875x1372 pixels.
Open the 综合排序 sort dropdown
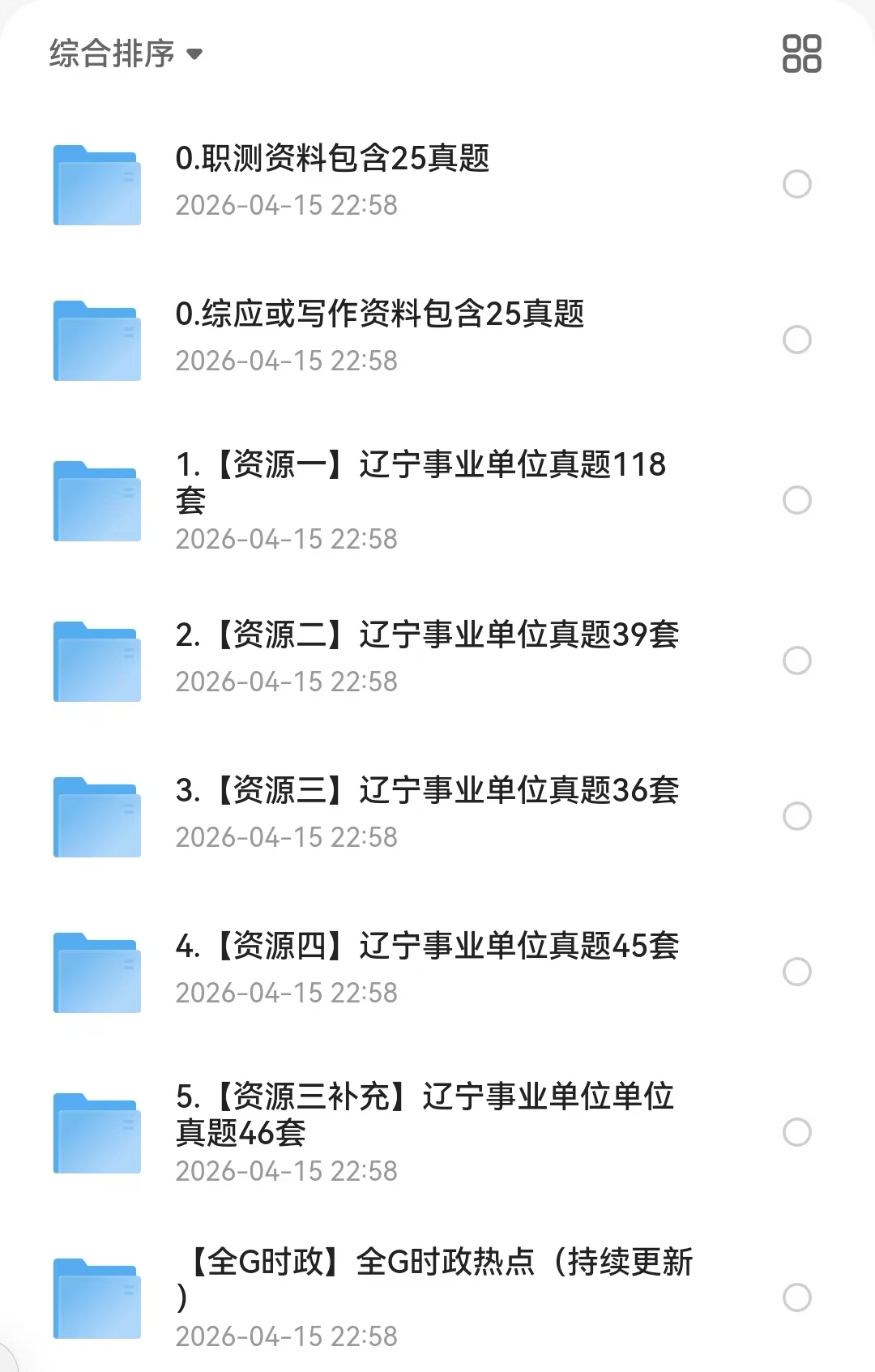[126, 54]
